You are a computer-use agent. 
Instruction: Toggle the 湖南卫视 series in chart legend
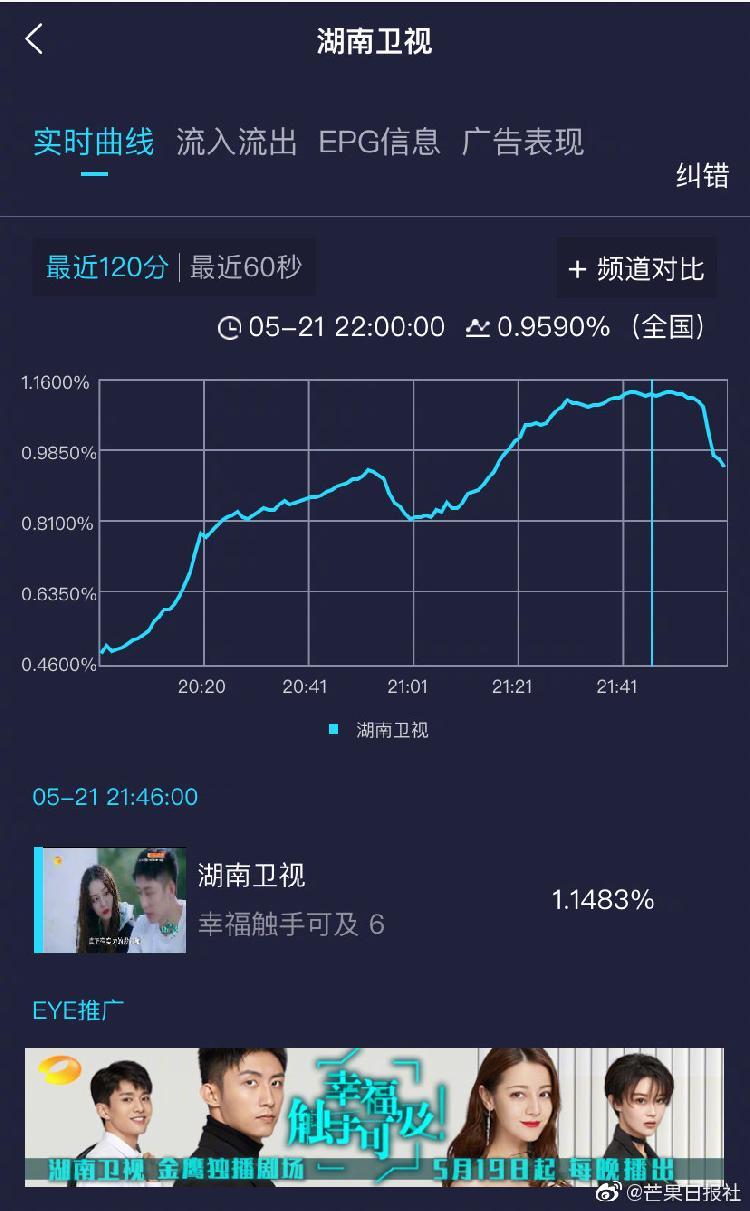point(379,730)
